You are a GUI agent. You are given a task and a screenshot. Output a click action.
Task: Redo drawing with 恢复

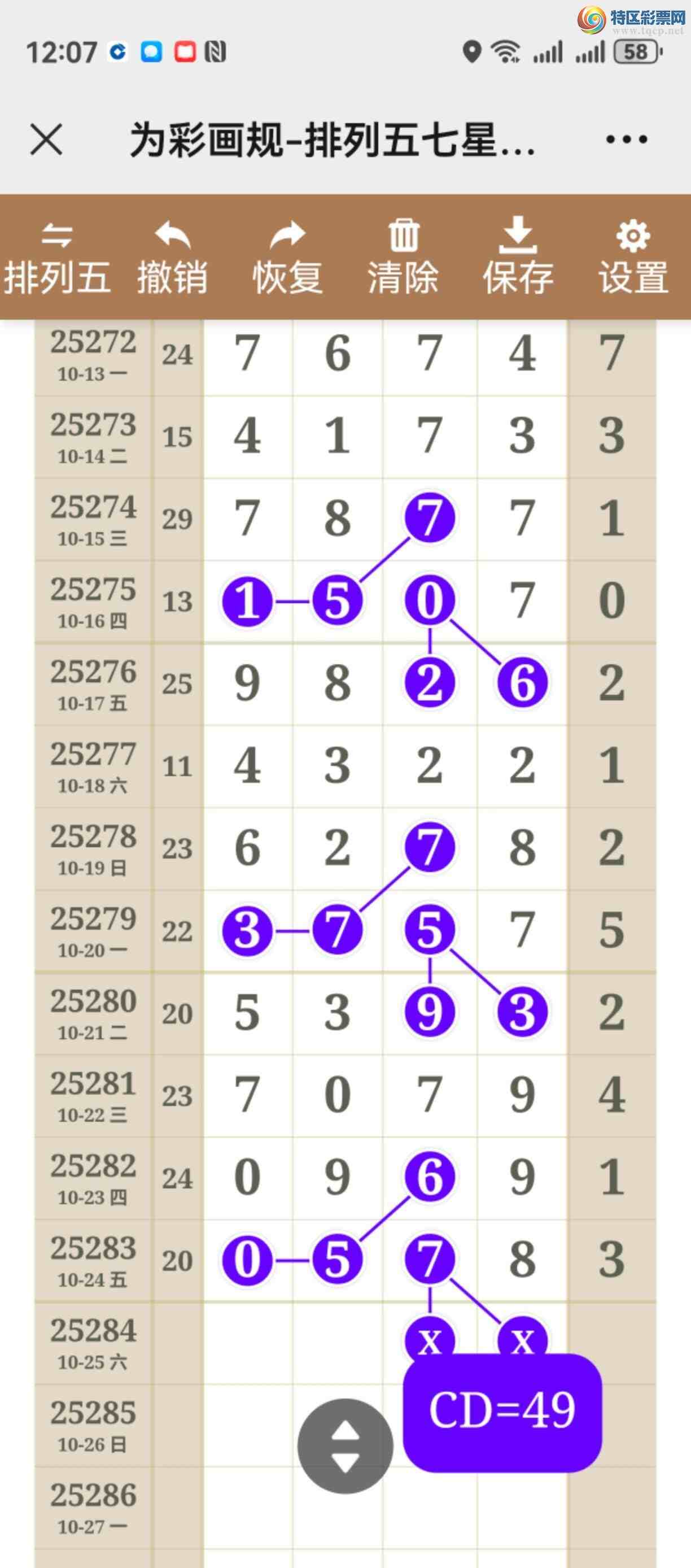(x=288, y=258)
